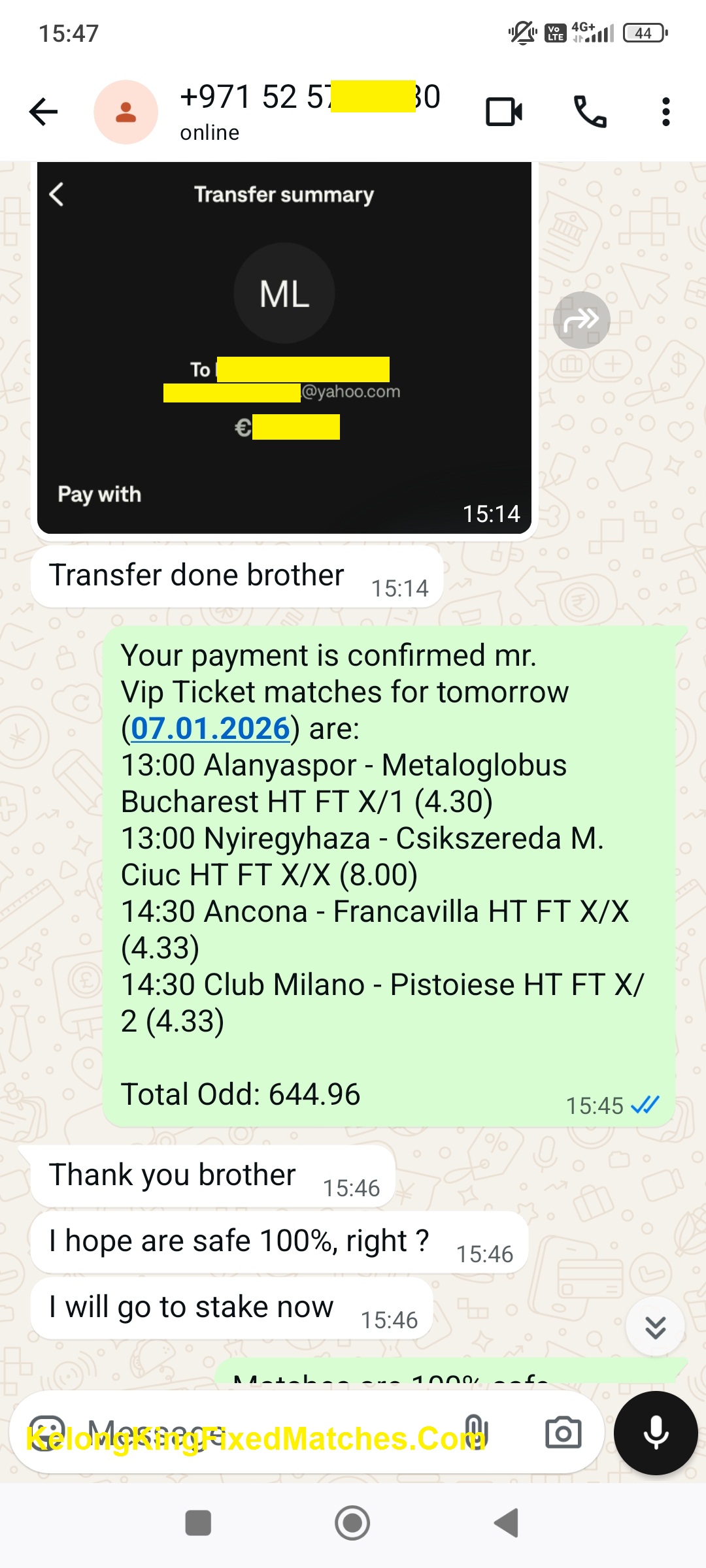Open contact profile from the avatar
706x1568 pixels.
(126, 112)
